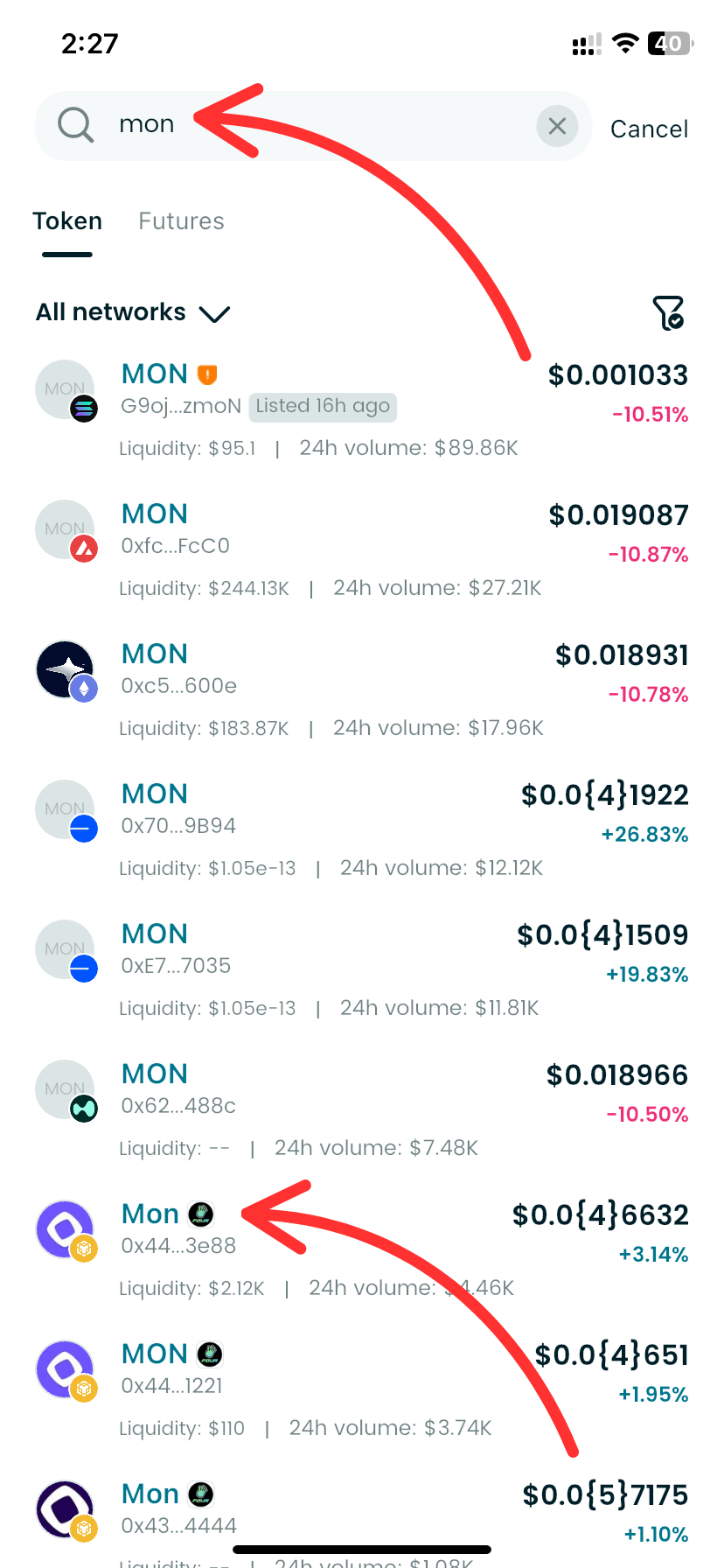Tap Cancel to exit search
724x1568 pixels.
tap(649, 128)
